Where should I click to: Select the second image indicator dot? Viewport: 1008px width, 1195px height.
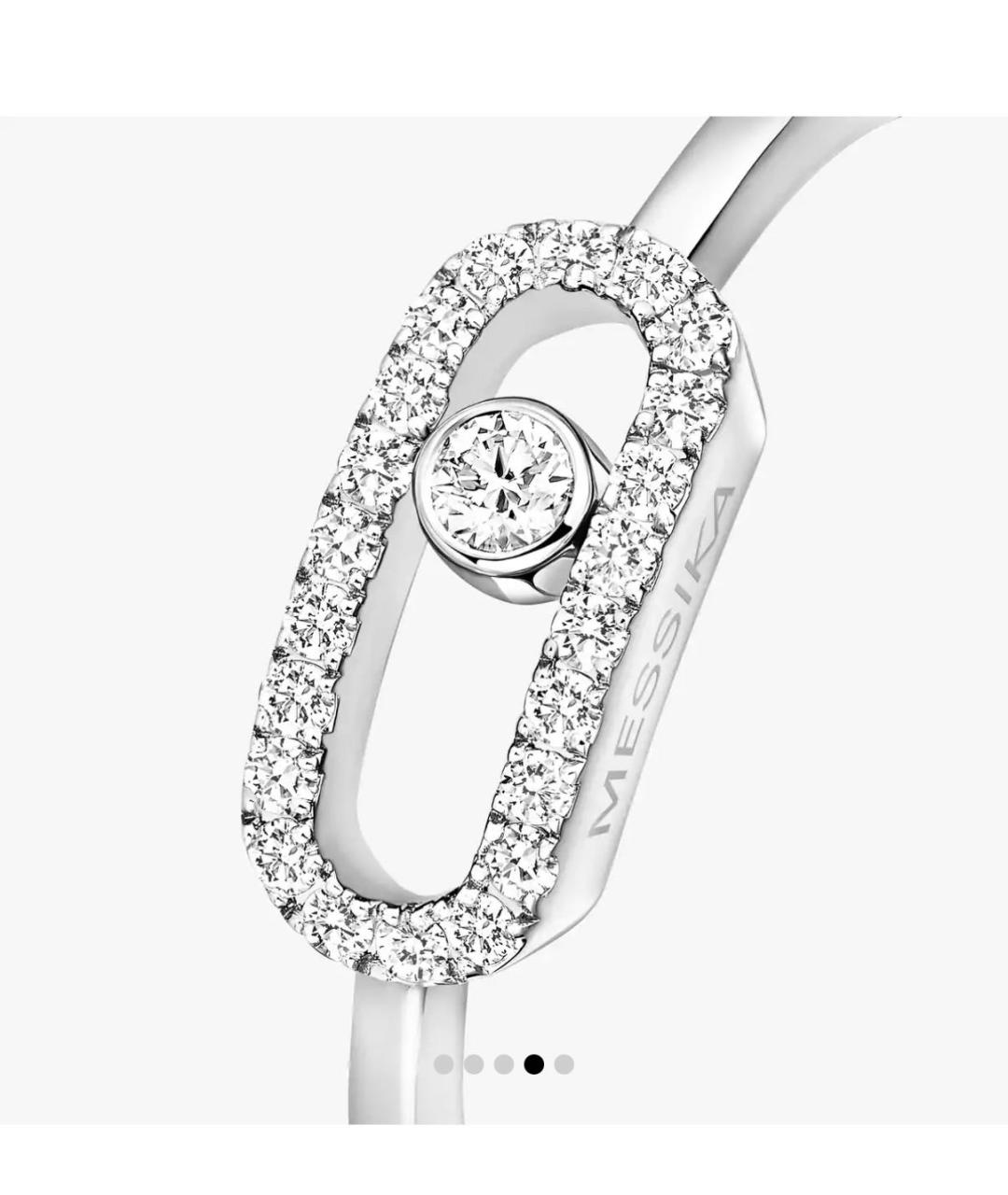[x=474, y=1063]
